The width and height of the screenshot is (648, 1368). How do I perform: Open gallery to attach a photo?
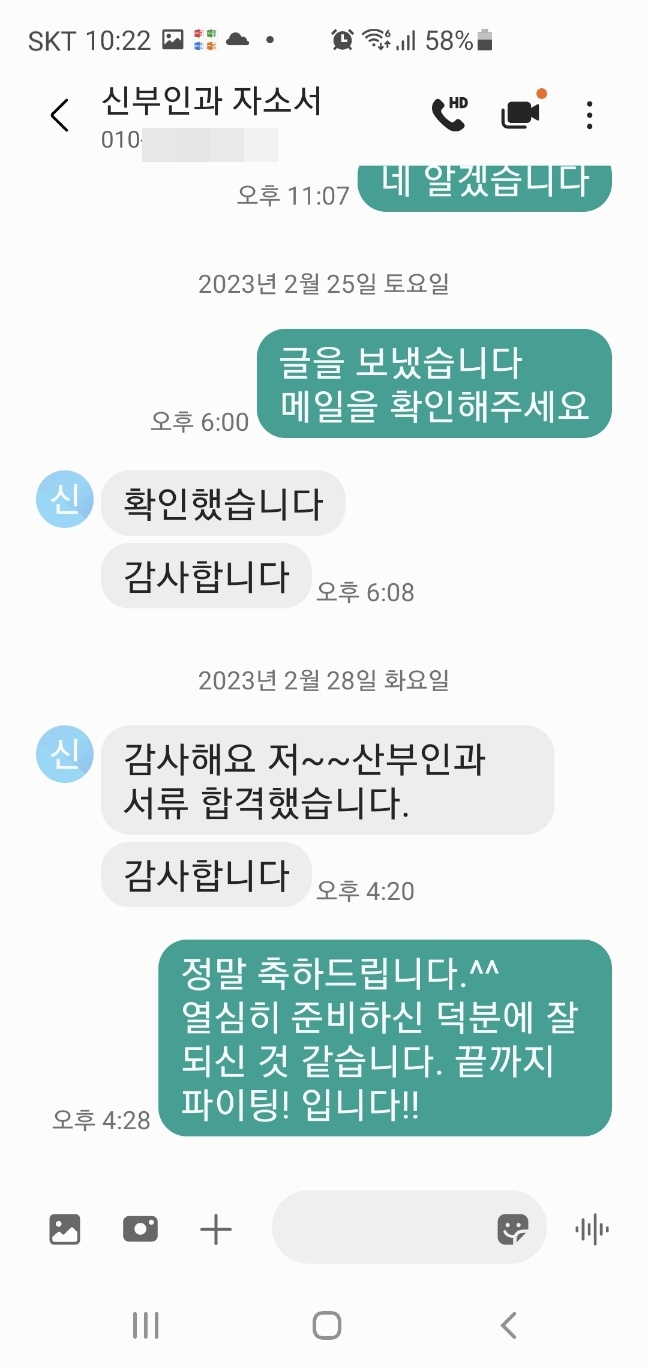coord(65,1229)
